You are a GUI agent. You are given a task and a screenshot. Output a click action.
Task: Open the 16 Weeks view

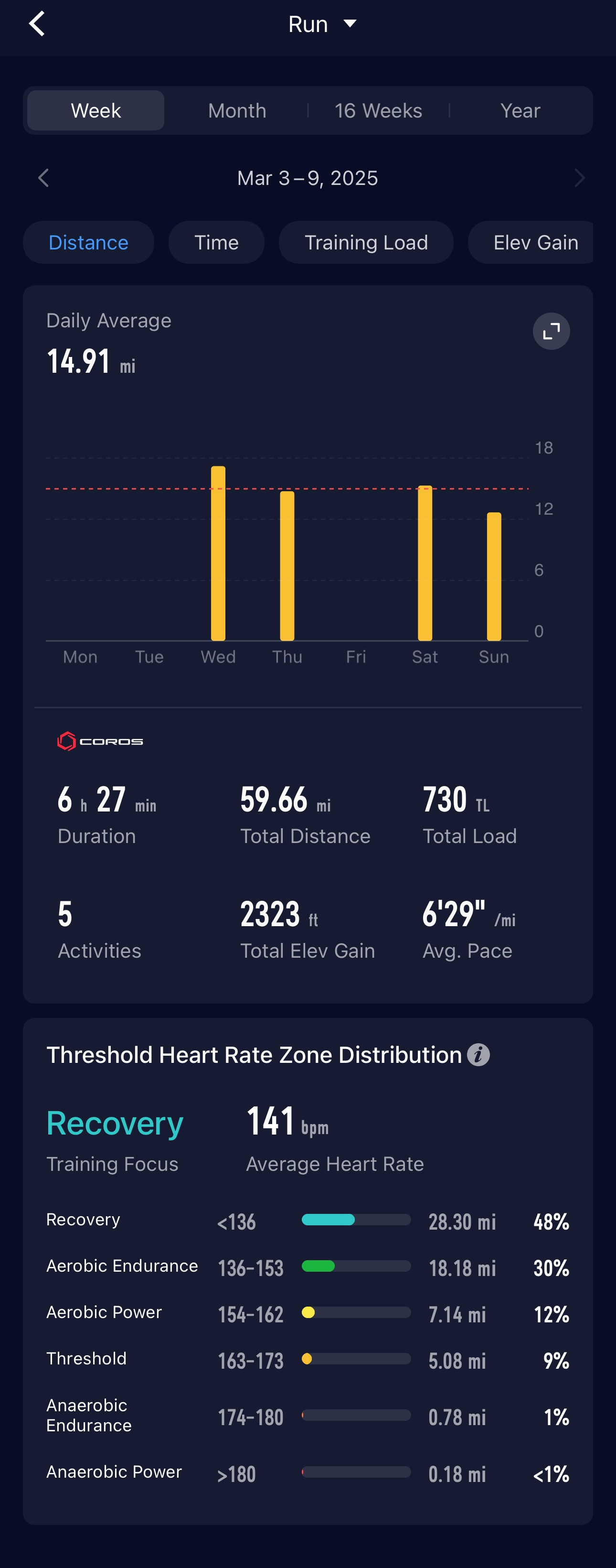pos(378,110)
